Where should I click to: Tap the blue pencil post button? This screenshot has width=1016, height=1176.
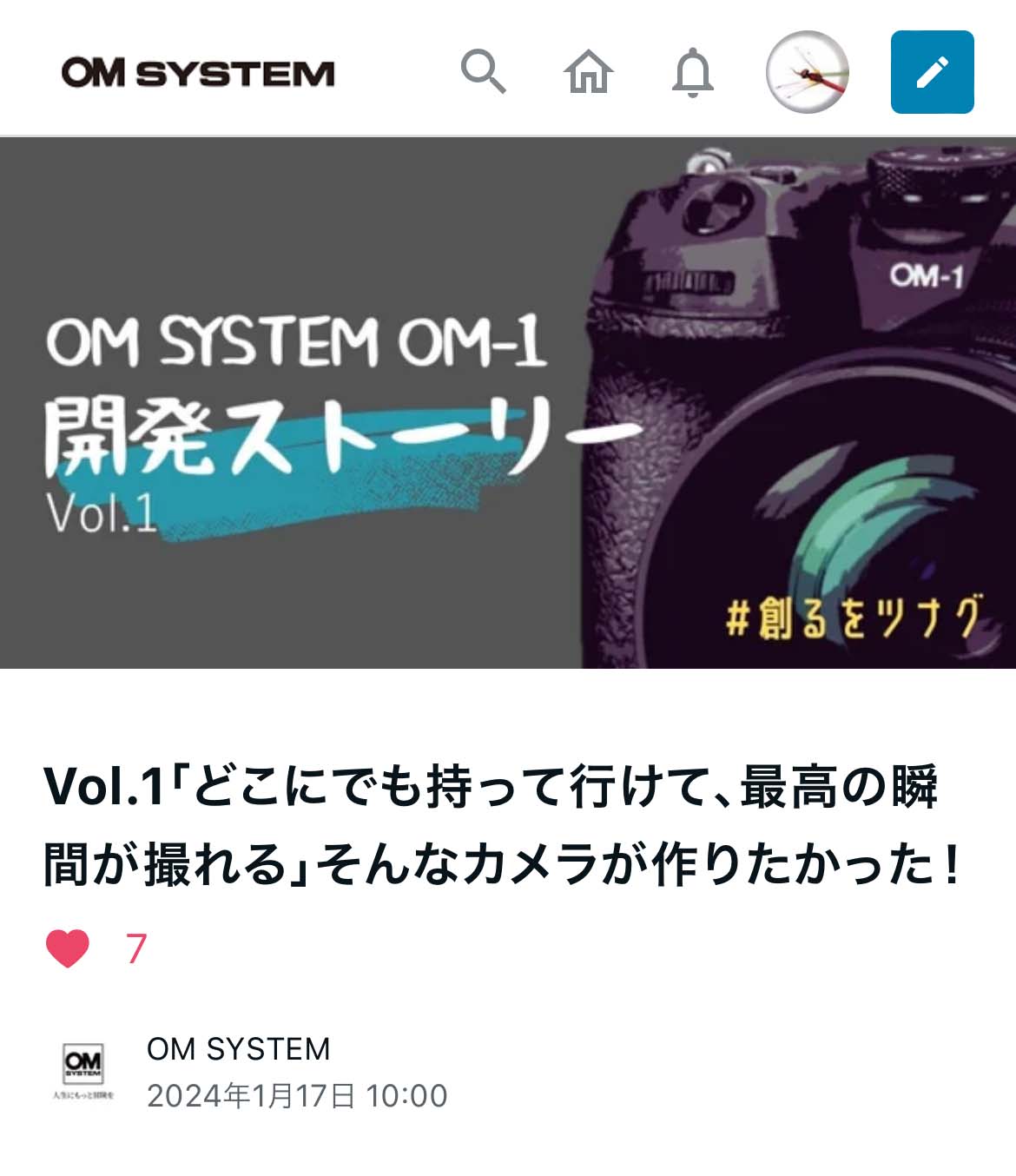click(x=932, y=72)
